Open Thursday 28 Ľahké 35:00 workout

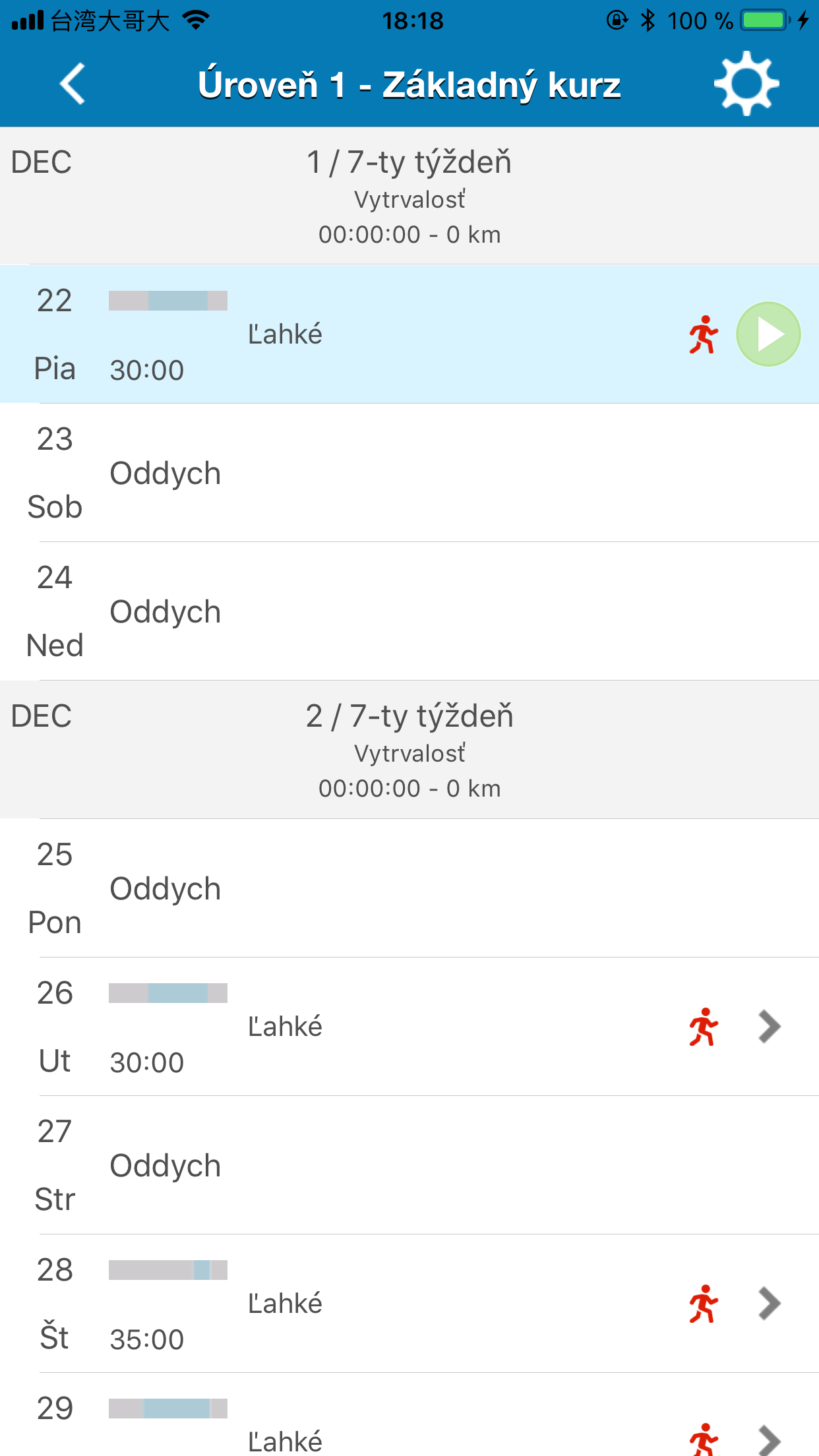pos(409,1304)
